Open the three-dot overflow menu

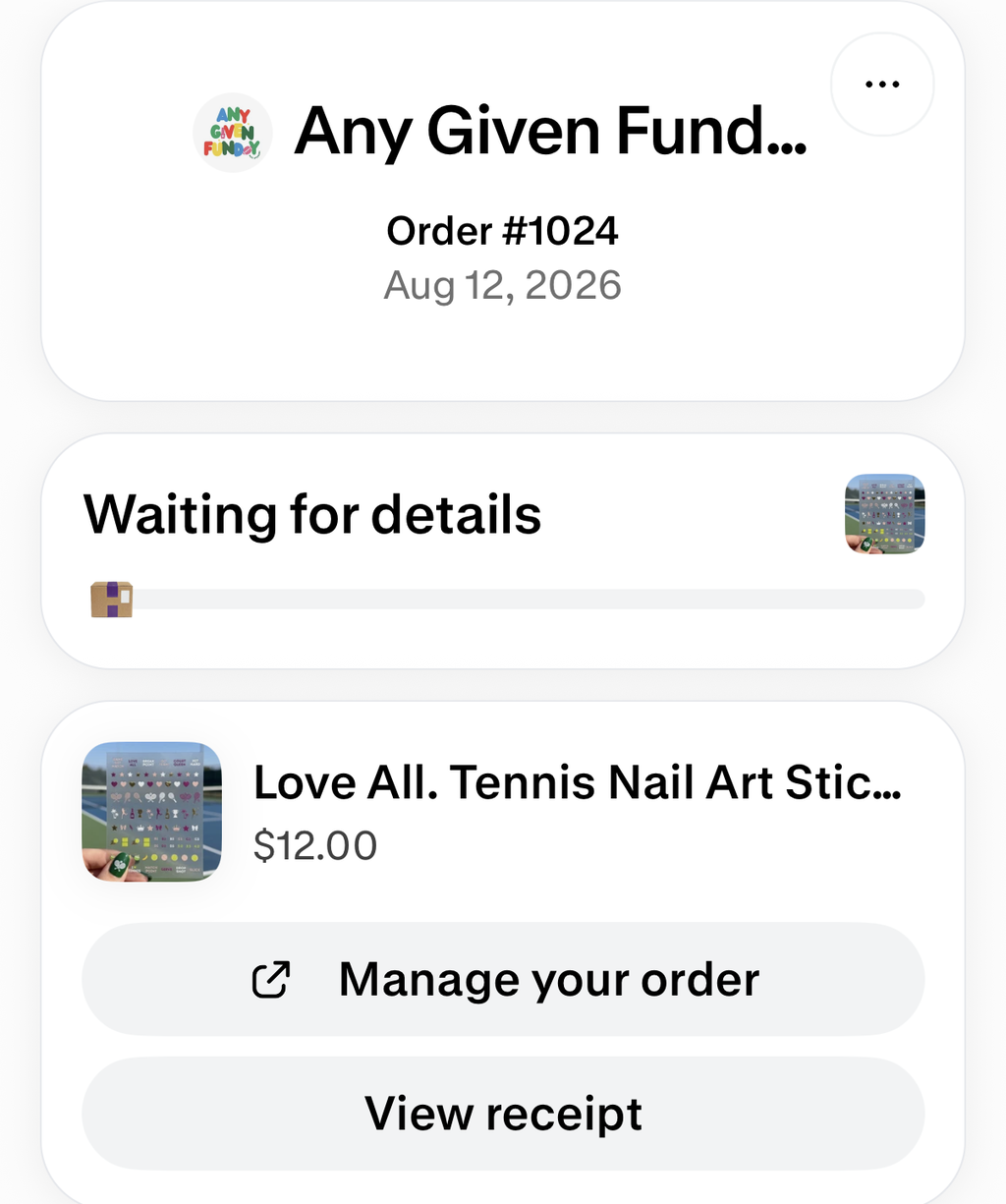click(881, 85)
